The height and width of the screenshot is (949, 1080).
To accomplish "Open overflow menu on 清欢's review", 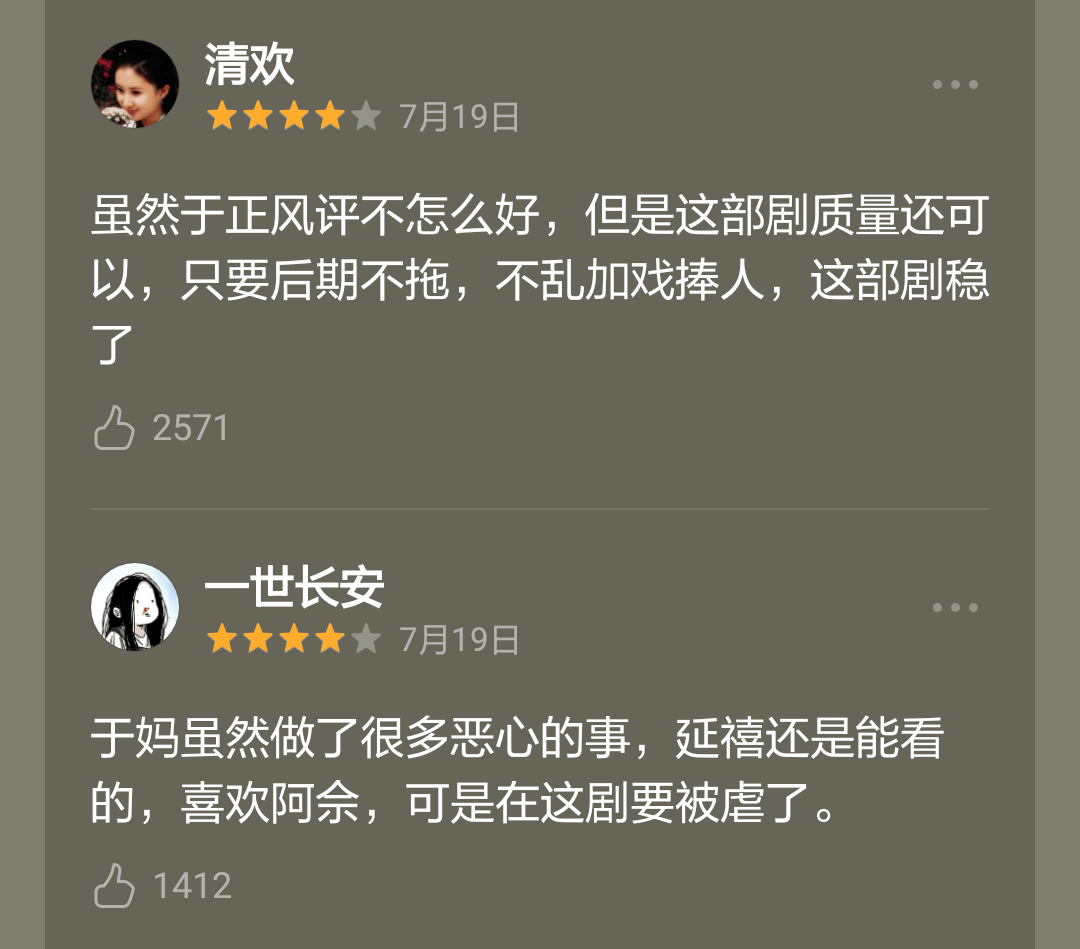I will pos(954,85).
